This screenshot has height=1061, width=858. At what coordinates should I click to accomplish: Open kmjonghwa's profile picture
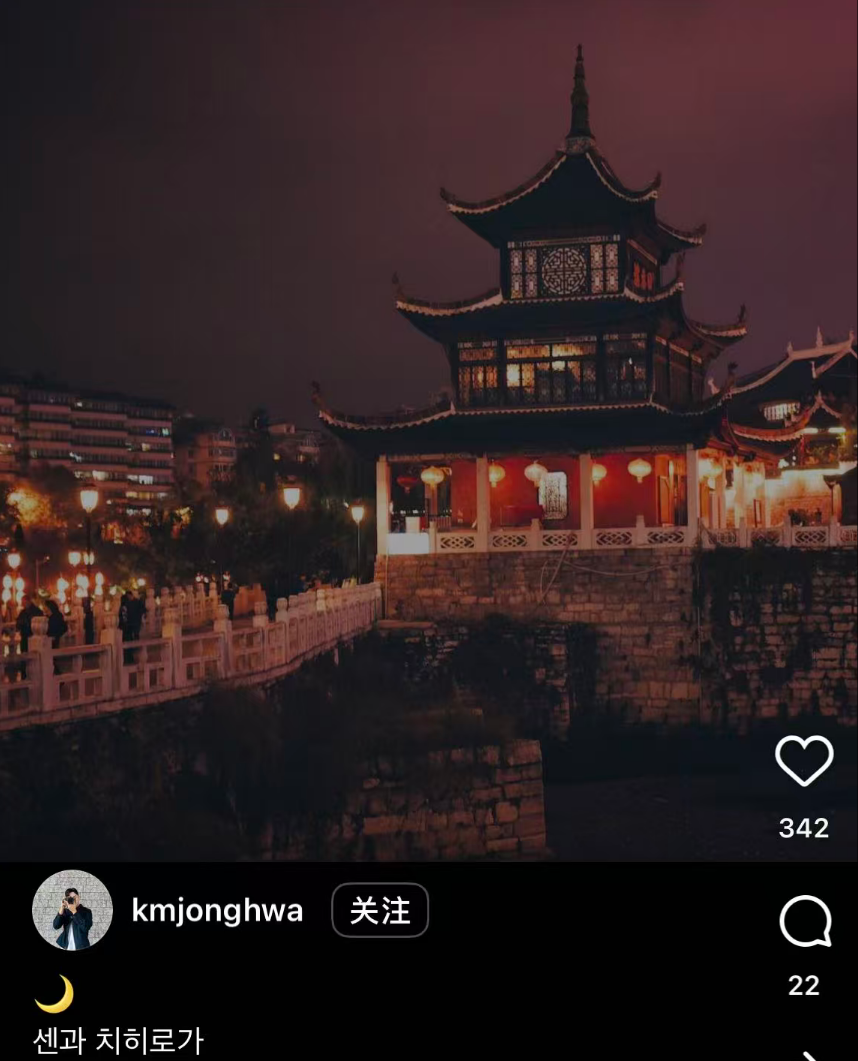coord(72,910)
